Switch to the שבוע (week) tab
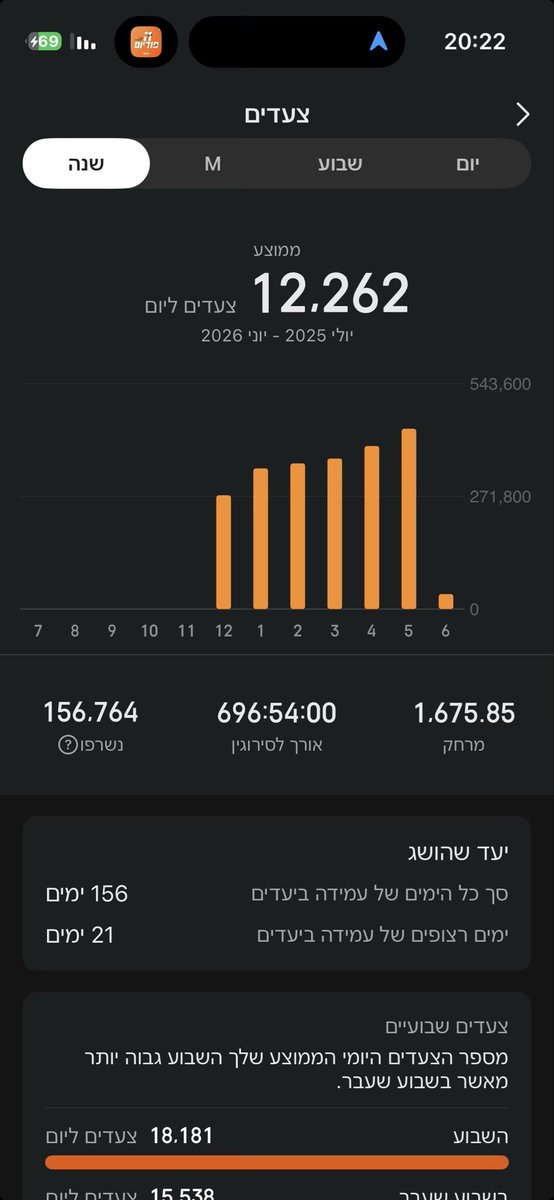This screenshot has height=1200, width=554. click(x=341, y=164)
